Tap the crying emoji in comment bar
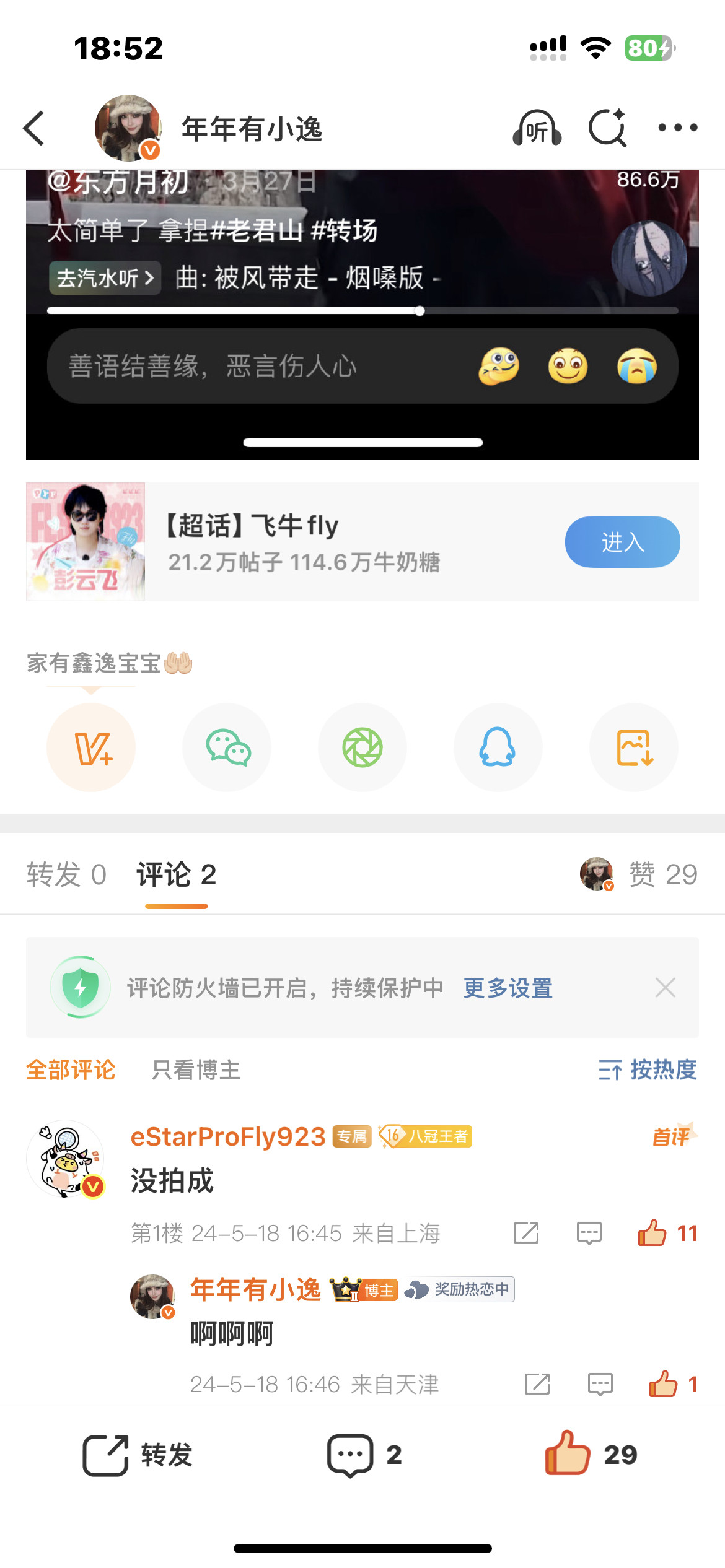Screen dimensions: 725x1568 point(638,367)
